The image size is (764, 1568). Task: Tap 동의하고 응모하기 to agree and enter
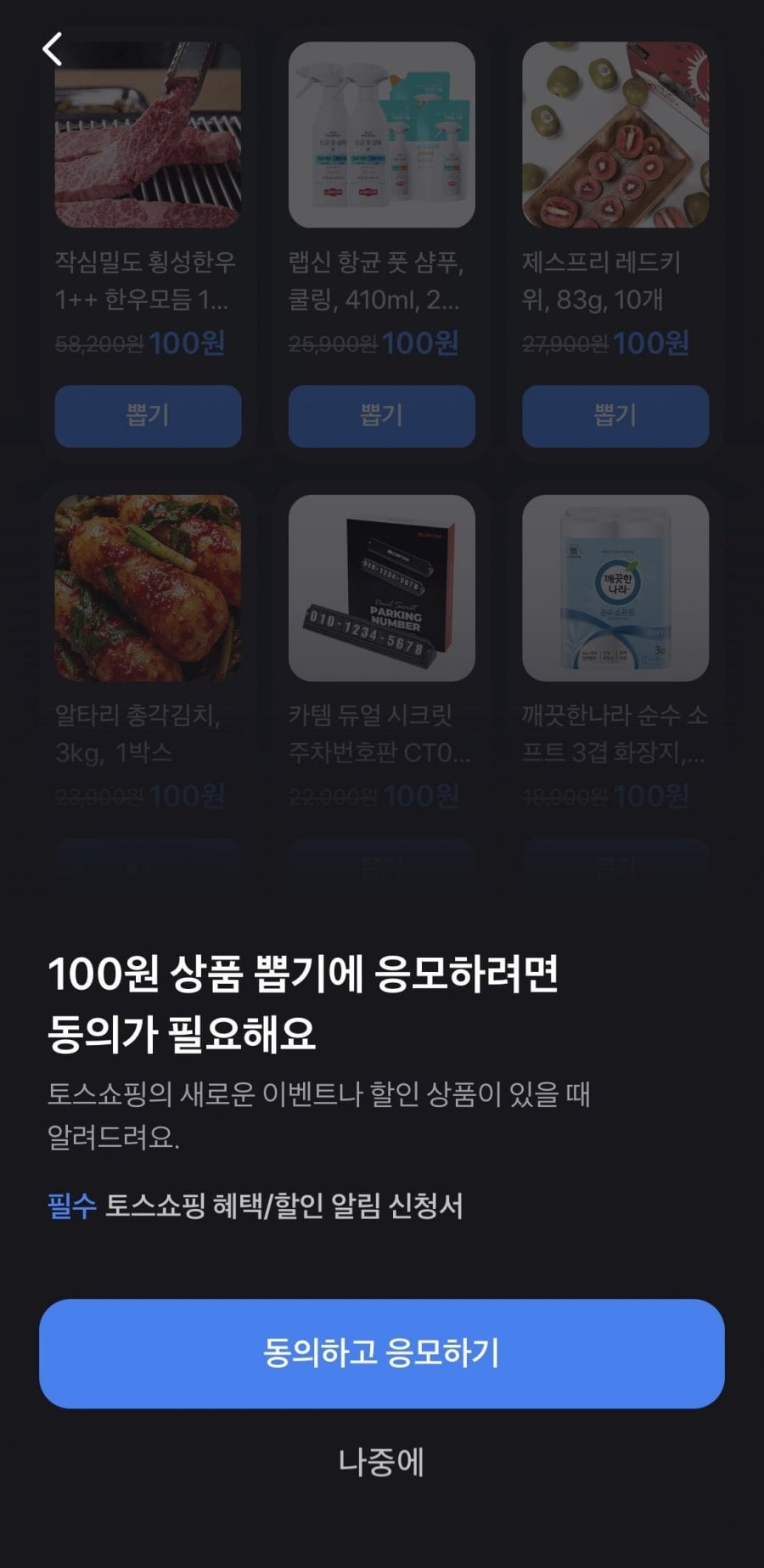(x=381, y=1352)
